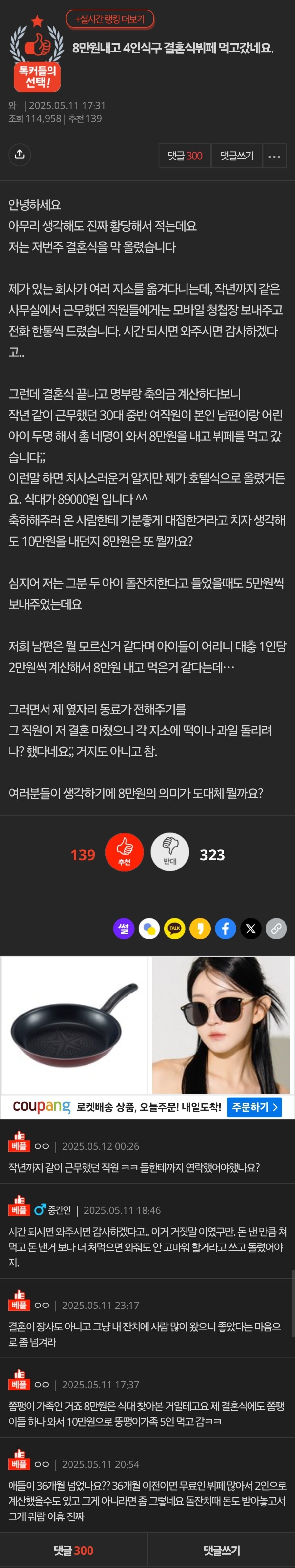This screenshot has width=295, height=1568.
Task: Copy the post link with the chain icon
Action: click(276, 929)
